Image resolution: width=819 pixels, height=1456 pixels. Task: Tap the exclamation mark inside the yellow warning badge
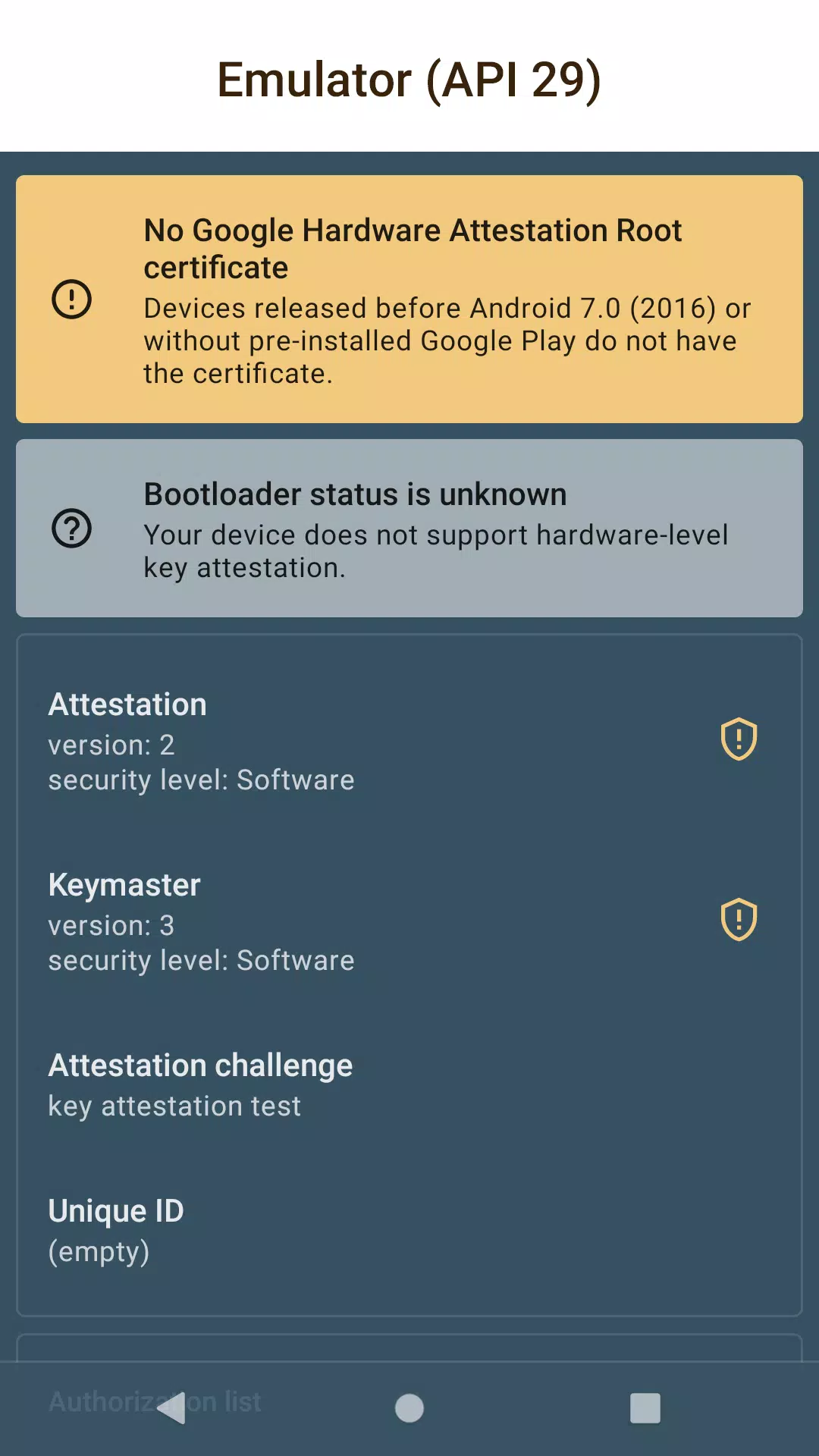tap(72, 298)
